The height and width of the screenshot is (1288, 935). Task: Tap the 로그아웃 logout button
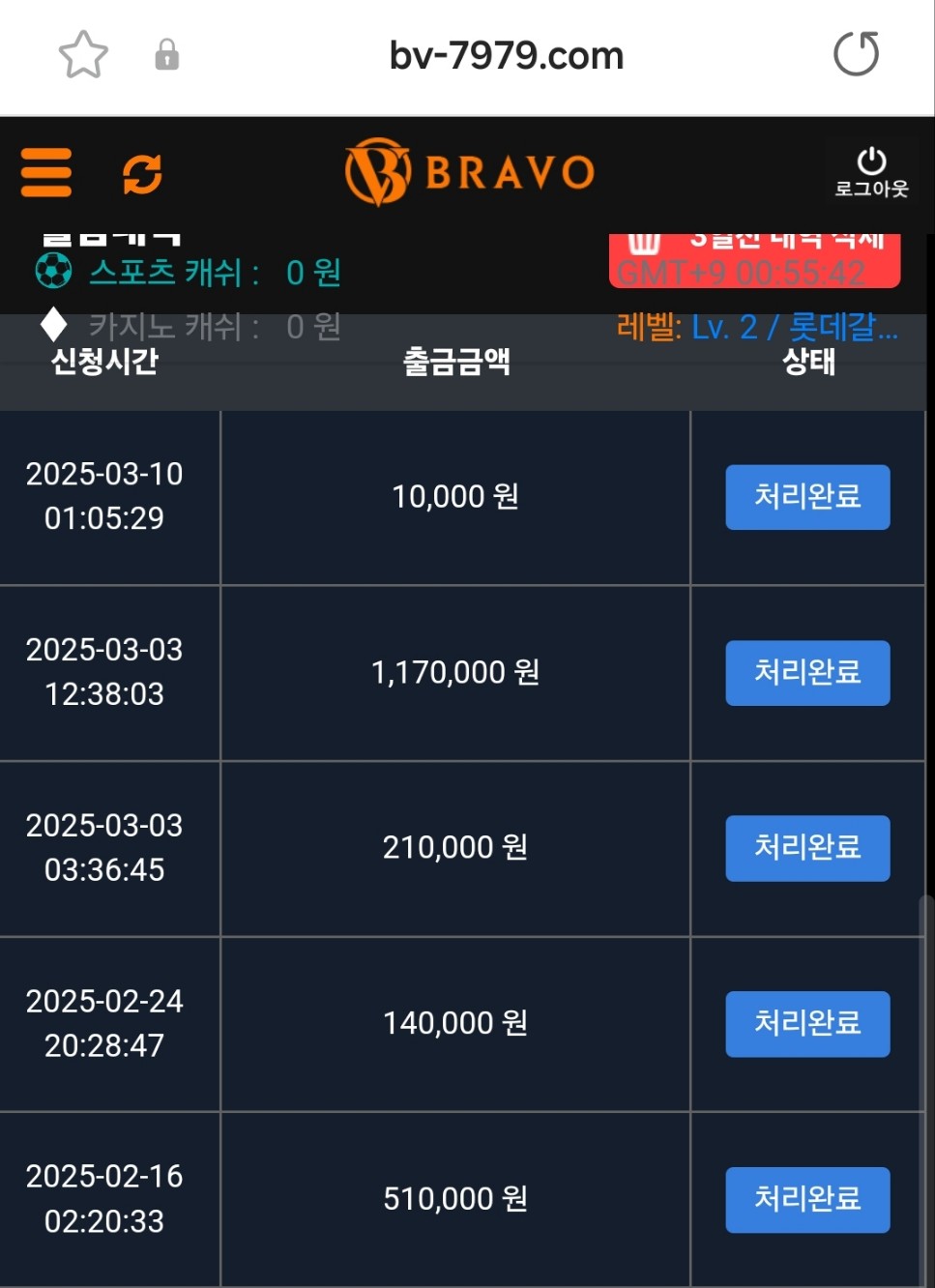tap(871, 173)
